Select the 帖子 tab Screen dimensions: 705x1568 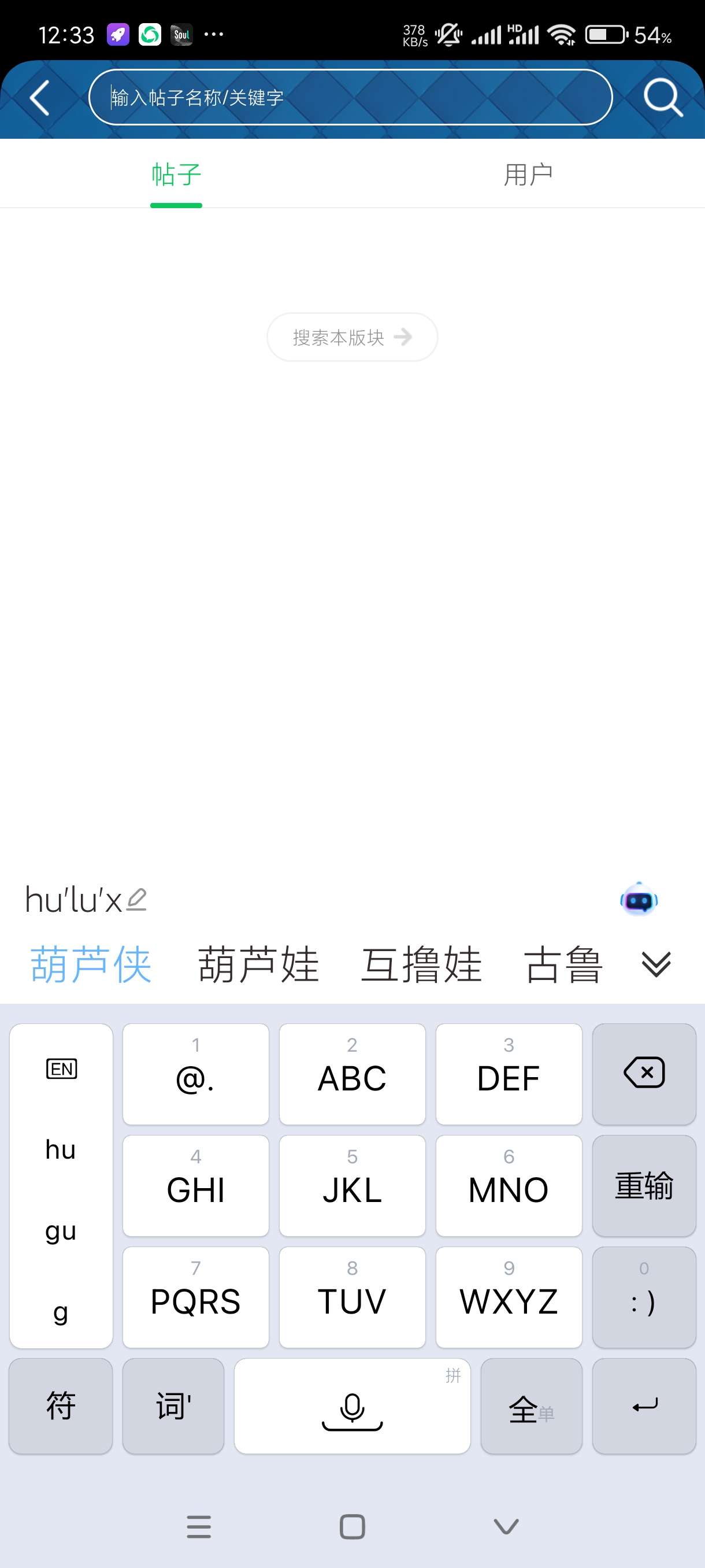[176, 175]
